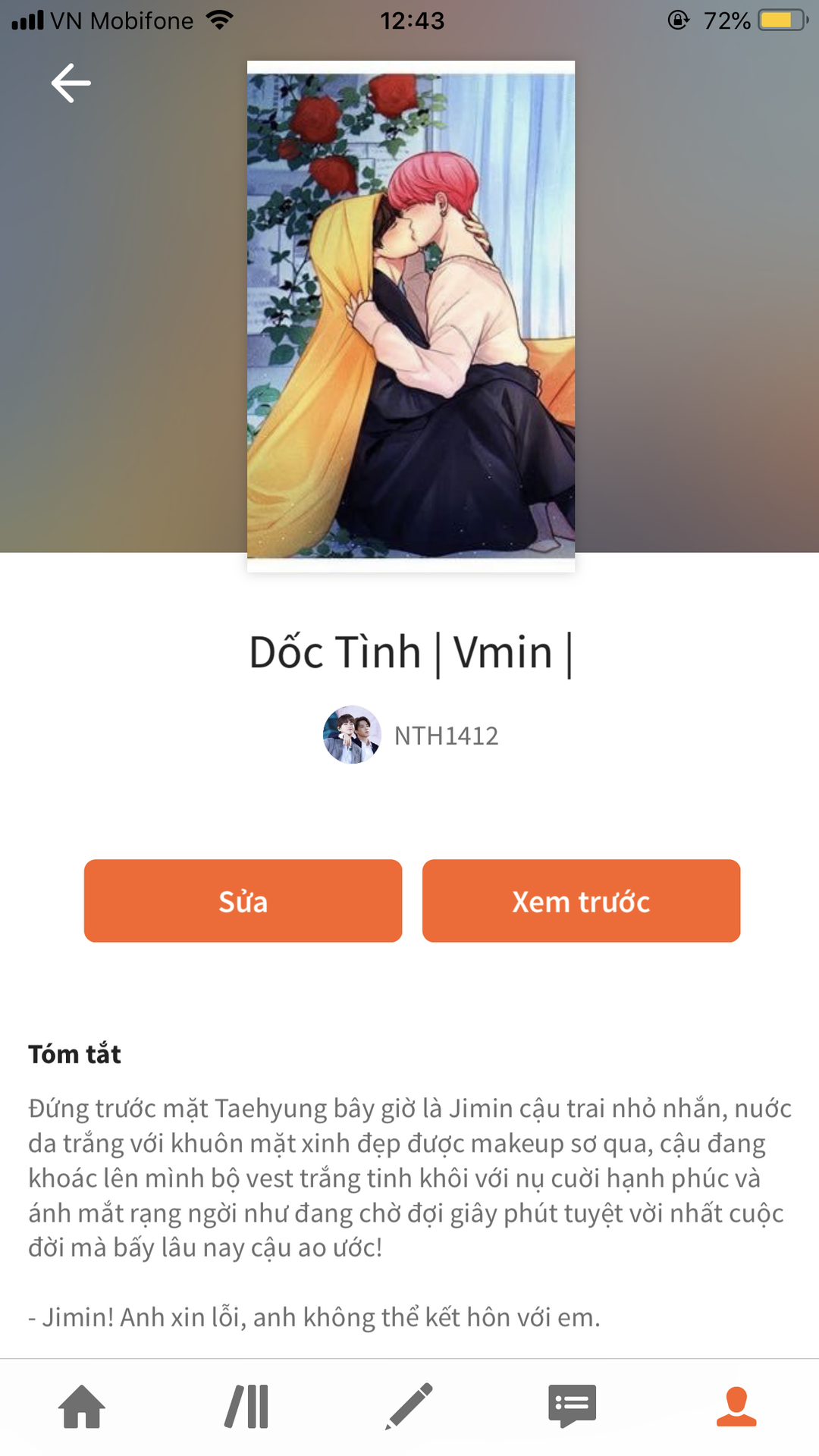The height and width of the screenshot is (1456, 819).
Task: Tap the Sửa button to edit story
Action: [243, 901]
